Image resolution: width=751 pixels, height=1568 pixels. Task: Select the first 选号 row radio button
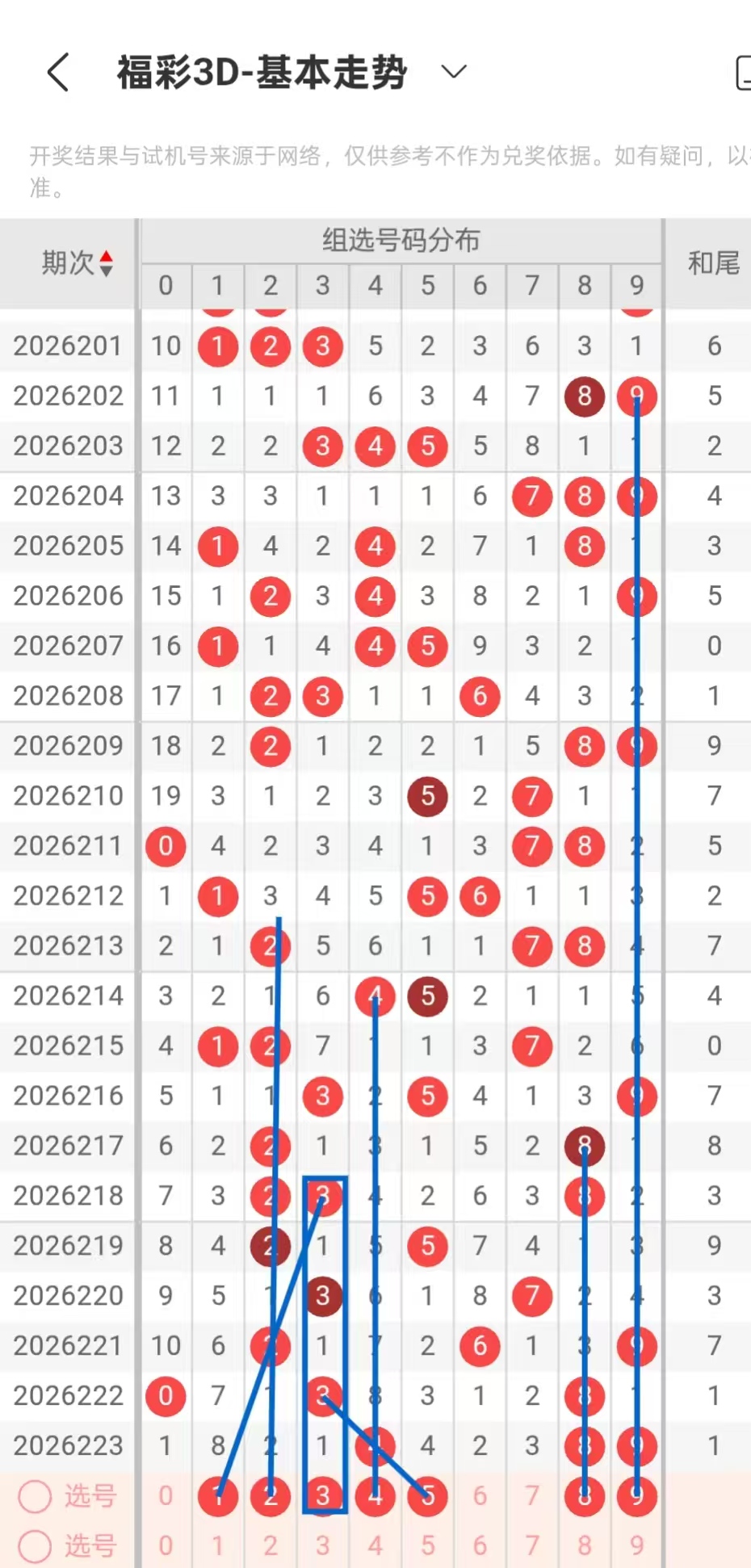36,1496
